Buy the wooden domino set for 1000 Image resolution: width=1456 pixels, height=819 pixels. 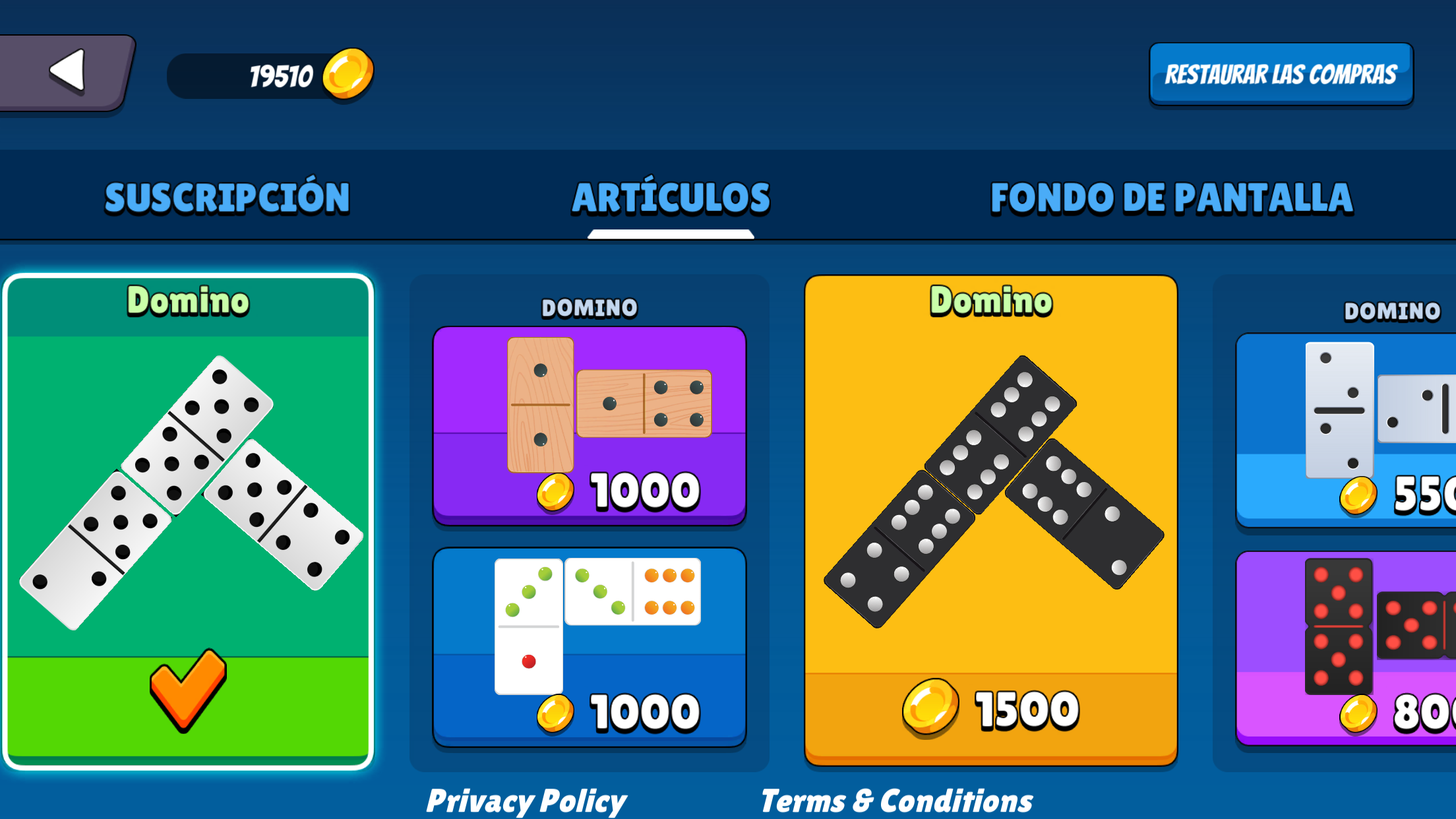[590, 425]
